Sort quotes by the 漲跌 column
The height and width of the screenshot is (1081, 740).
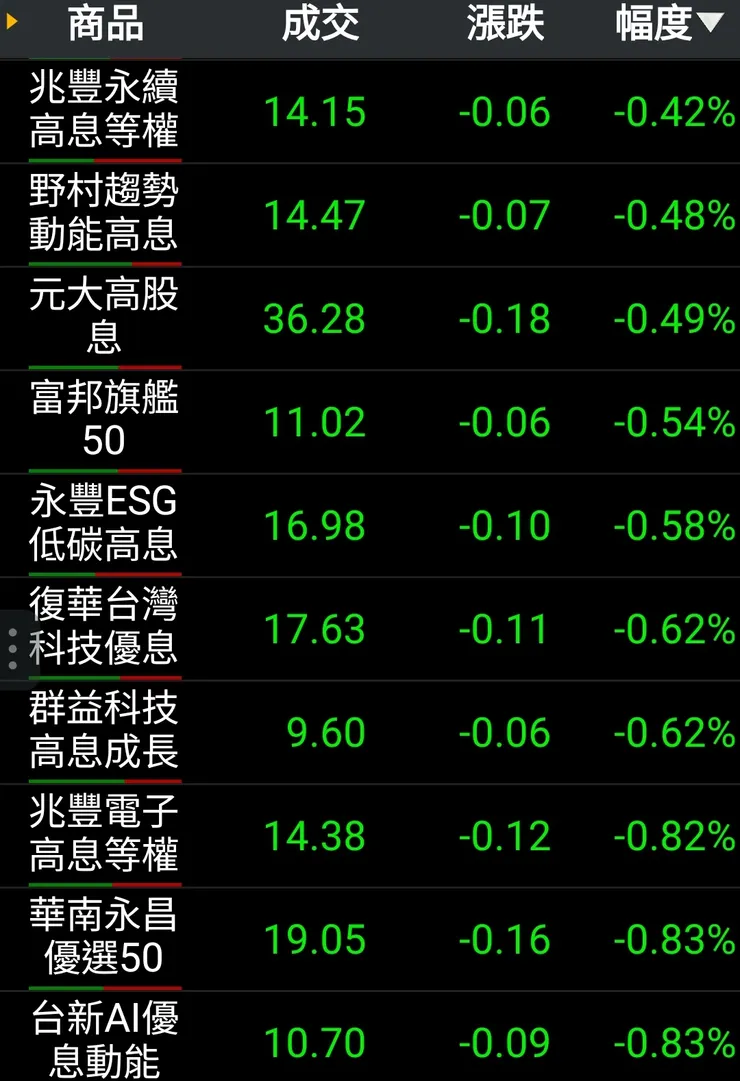503,27
